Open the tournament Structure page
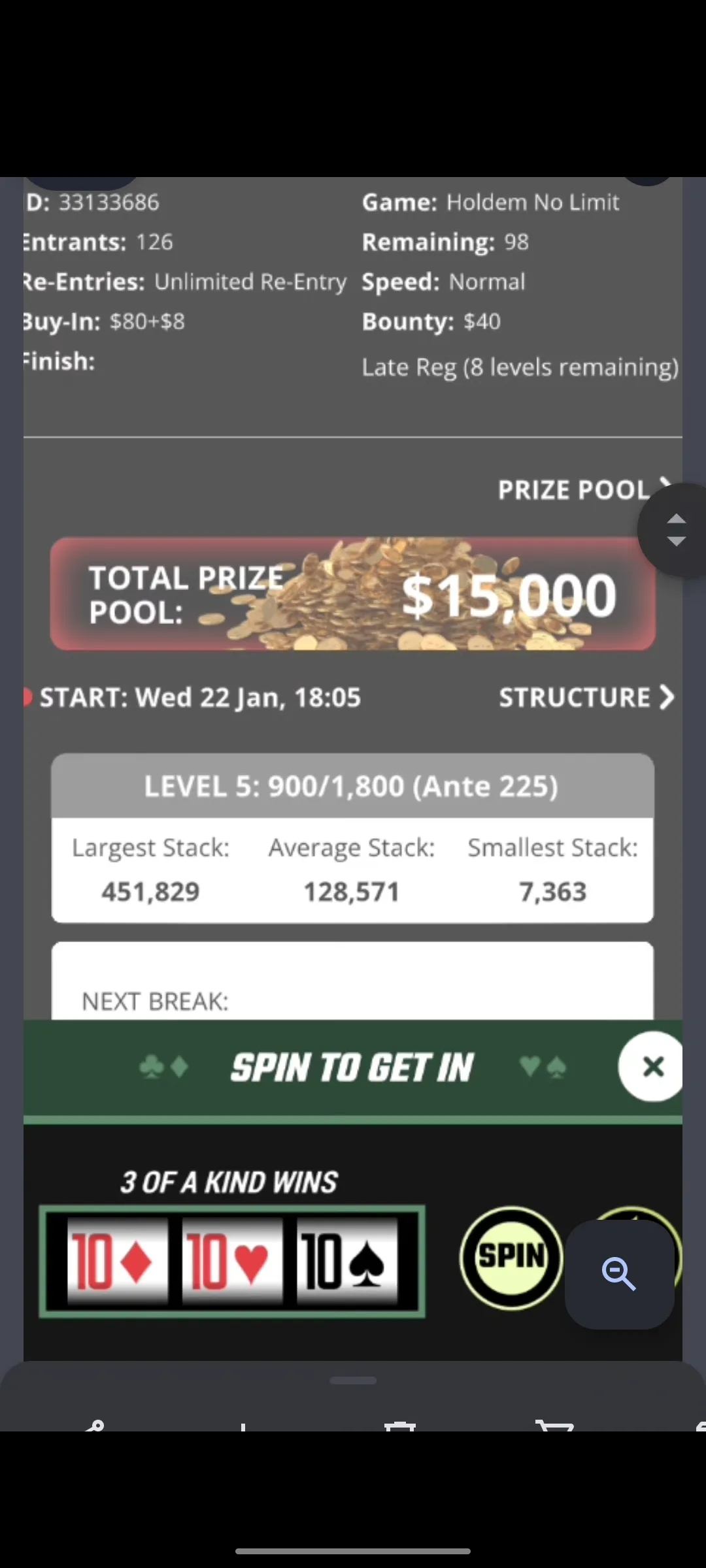This screenshot has height=1568, width=706. click(x=586, y=698)
